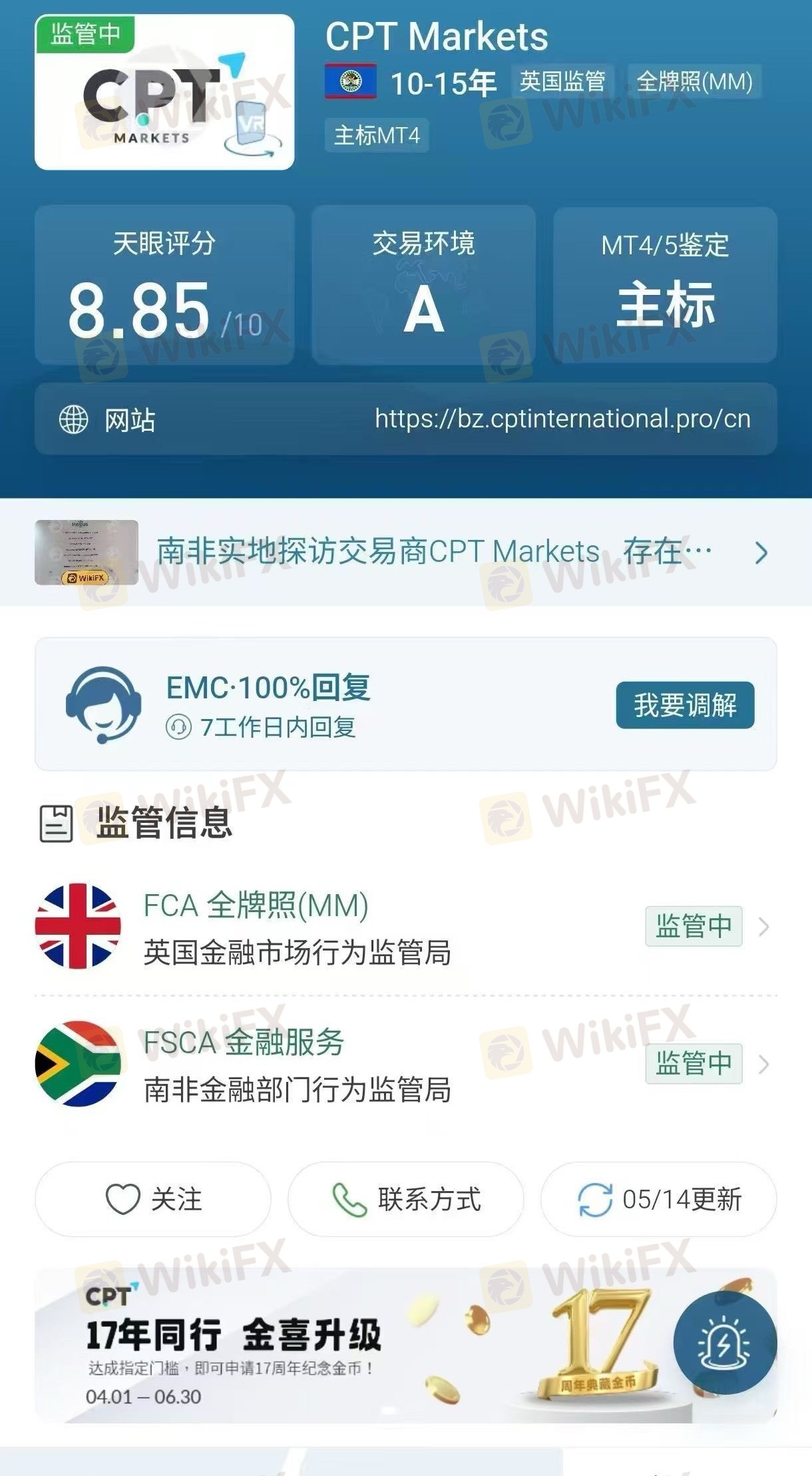Select the 主标MT4 tag

377,135
